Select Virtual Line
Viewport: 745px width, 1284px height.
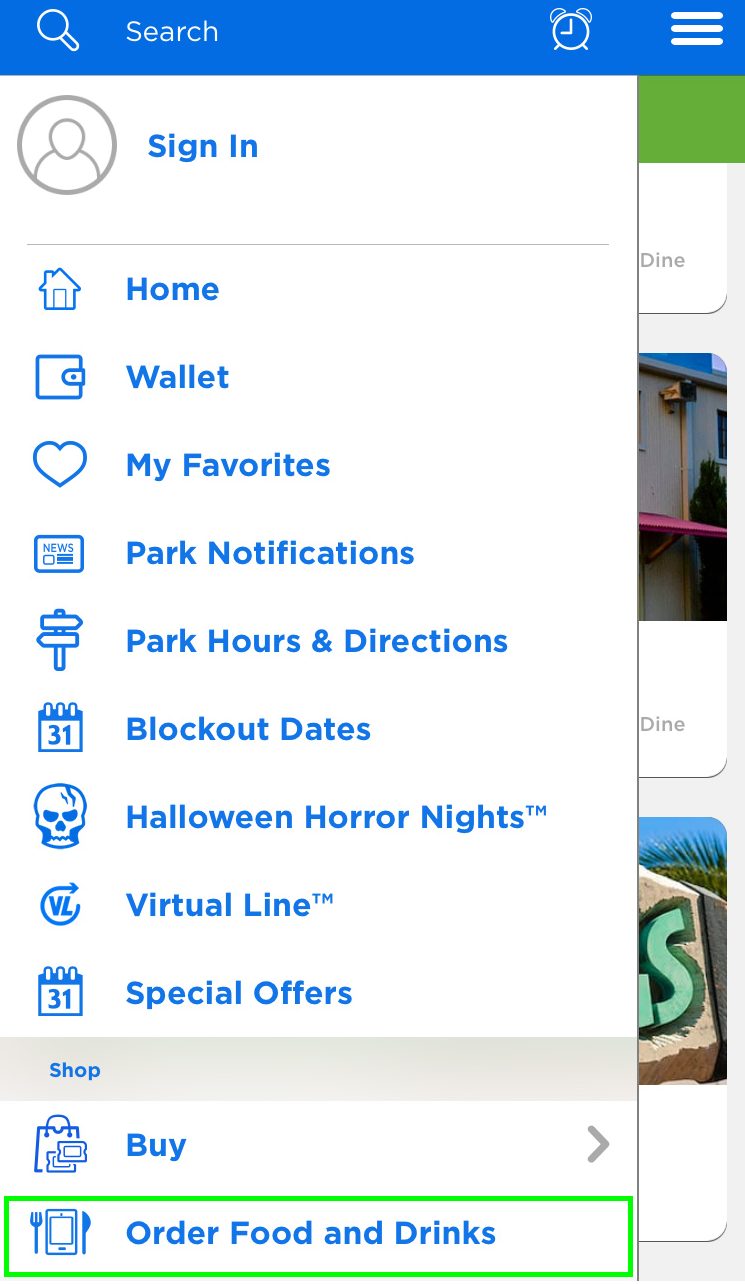(318, 906)
